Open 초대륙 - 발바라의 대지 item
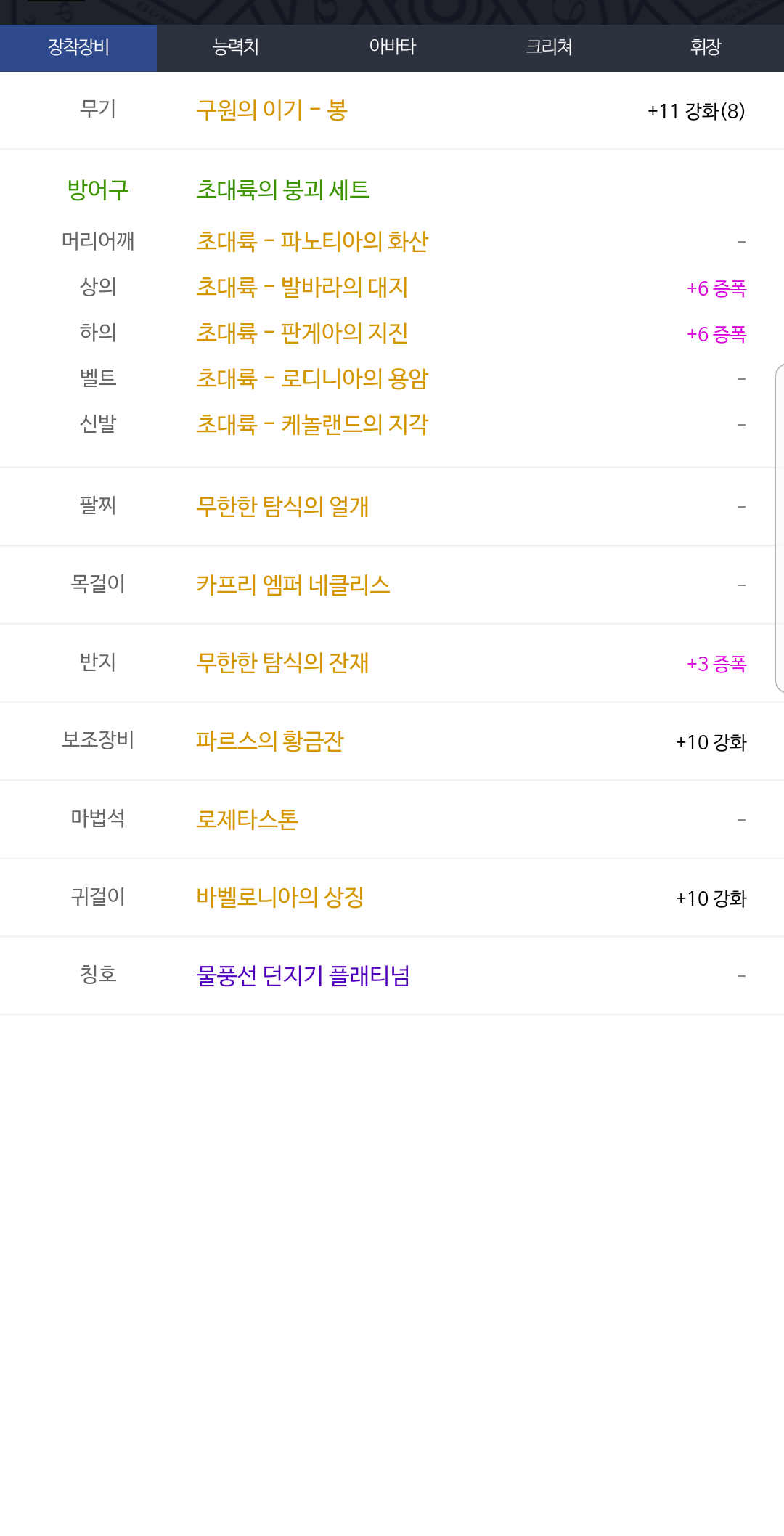The image size is (784, 1536). (x=302, y=288)
